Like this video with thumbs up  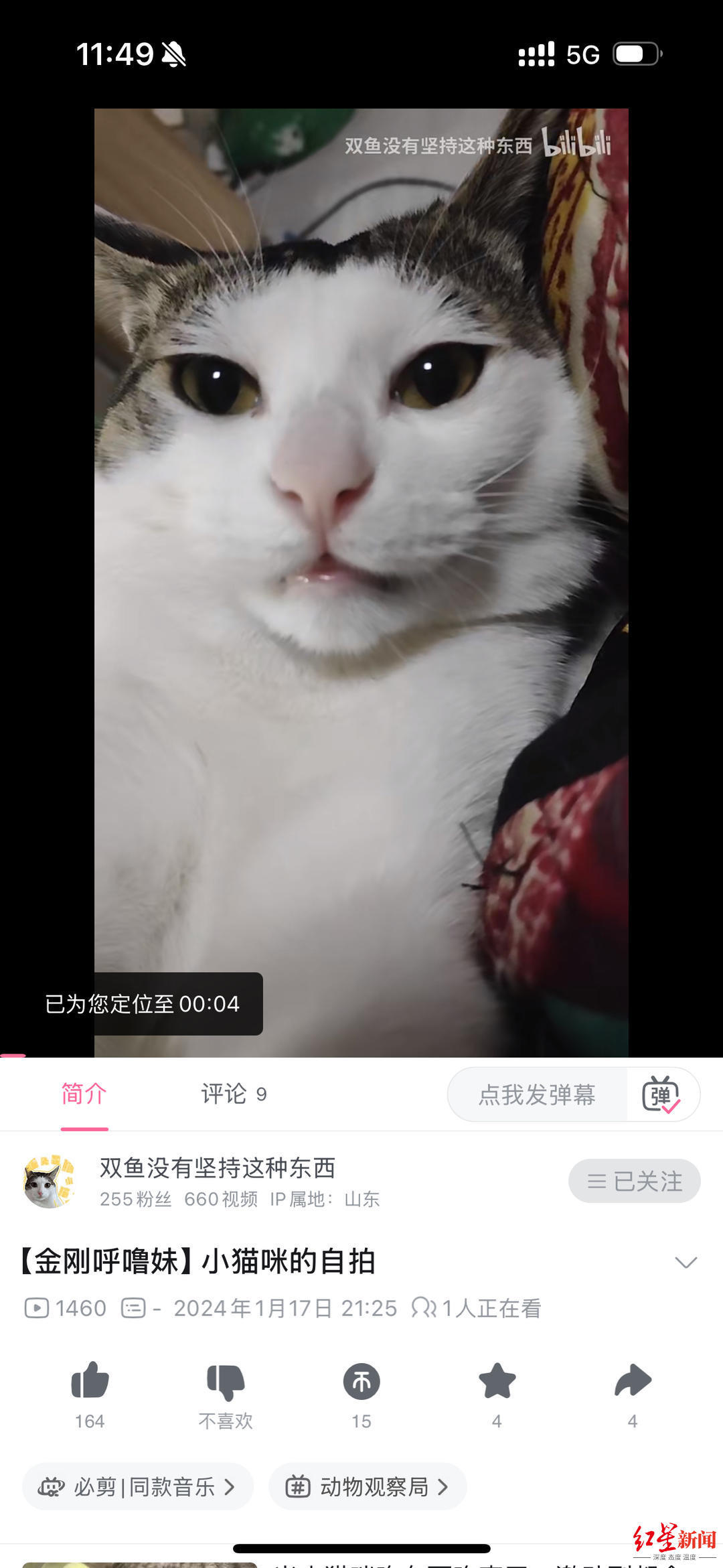[x=90, y=1381]
